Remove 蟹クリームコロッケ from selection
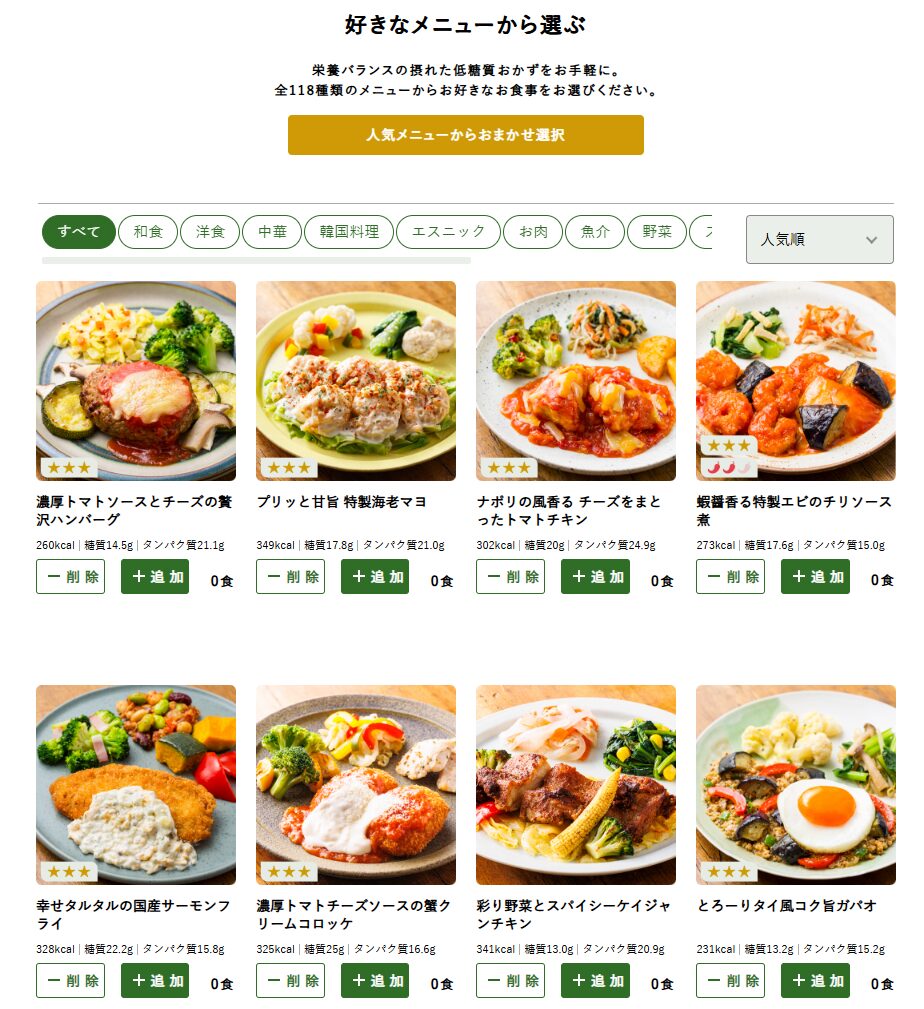Viewport: 924px width, 1009px height. 290,981
